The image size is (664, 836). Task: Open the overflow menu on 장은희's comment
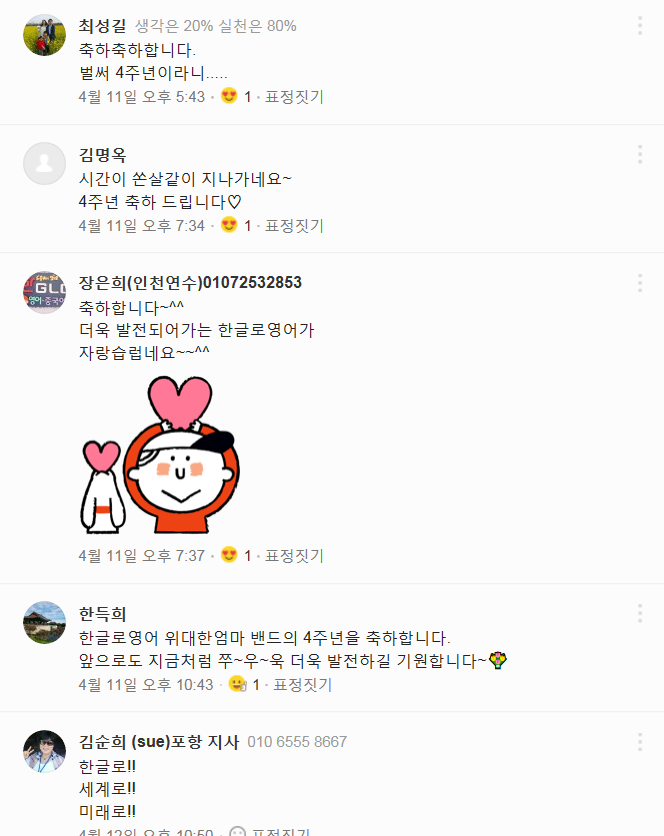(x=639, y=282)
